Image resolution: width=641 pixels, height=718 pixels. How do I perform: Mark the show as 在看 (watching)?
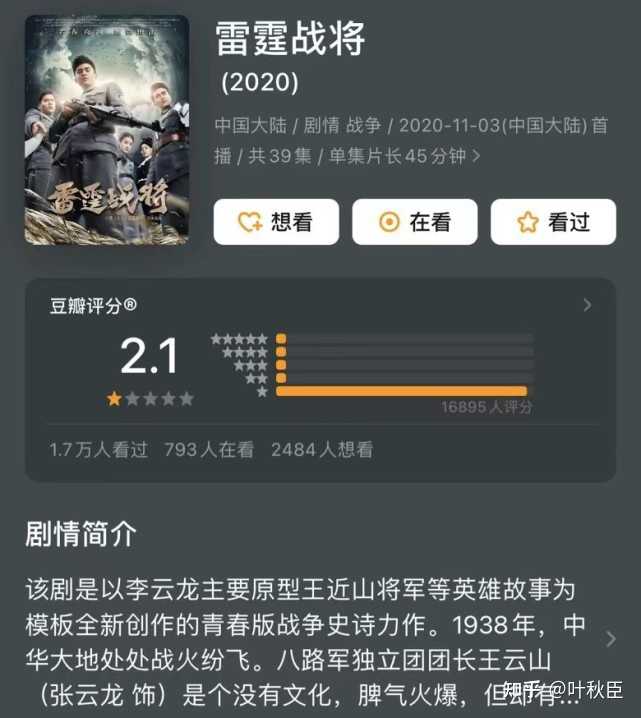pos(414,222)
